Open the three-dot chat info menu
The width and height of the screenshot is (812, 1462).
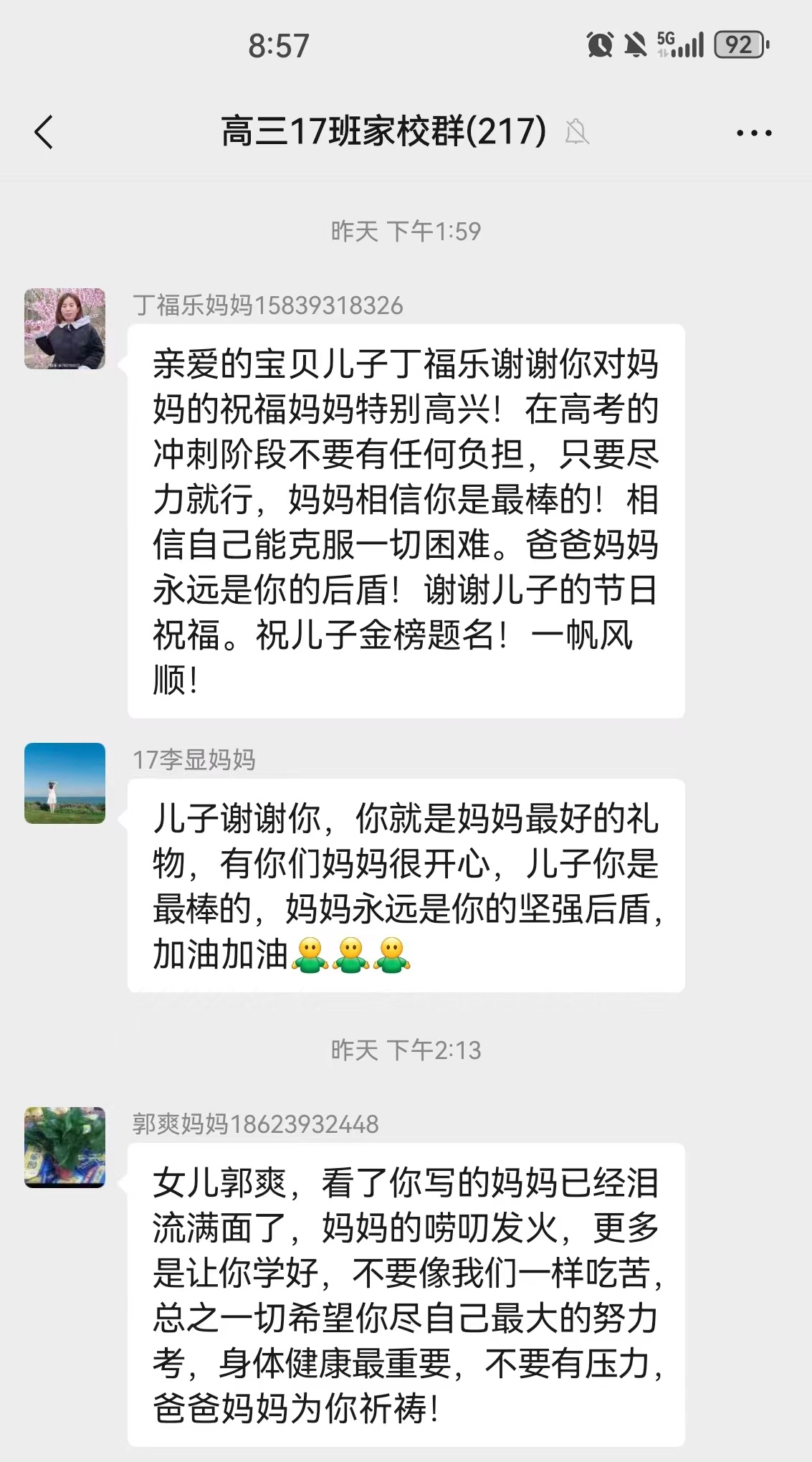754,133
